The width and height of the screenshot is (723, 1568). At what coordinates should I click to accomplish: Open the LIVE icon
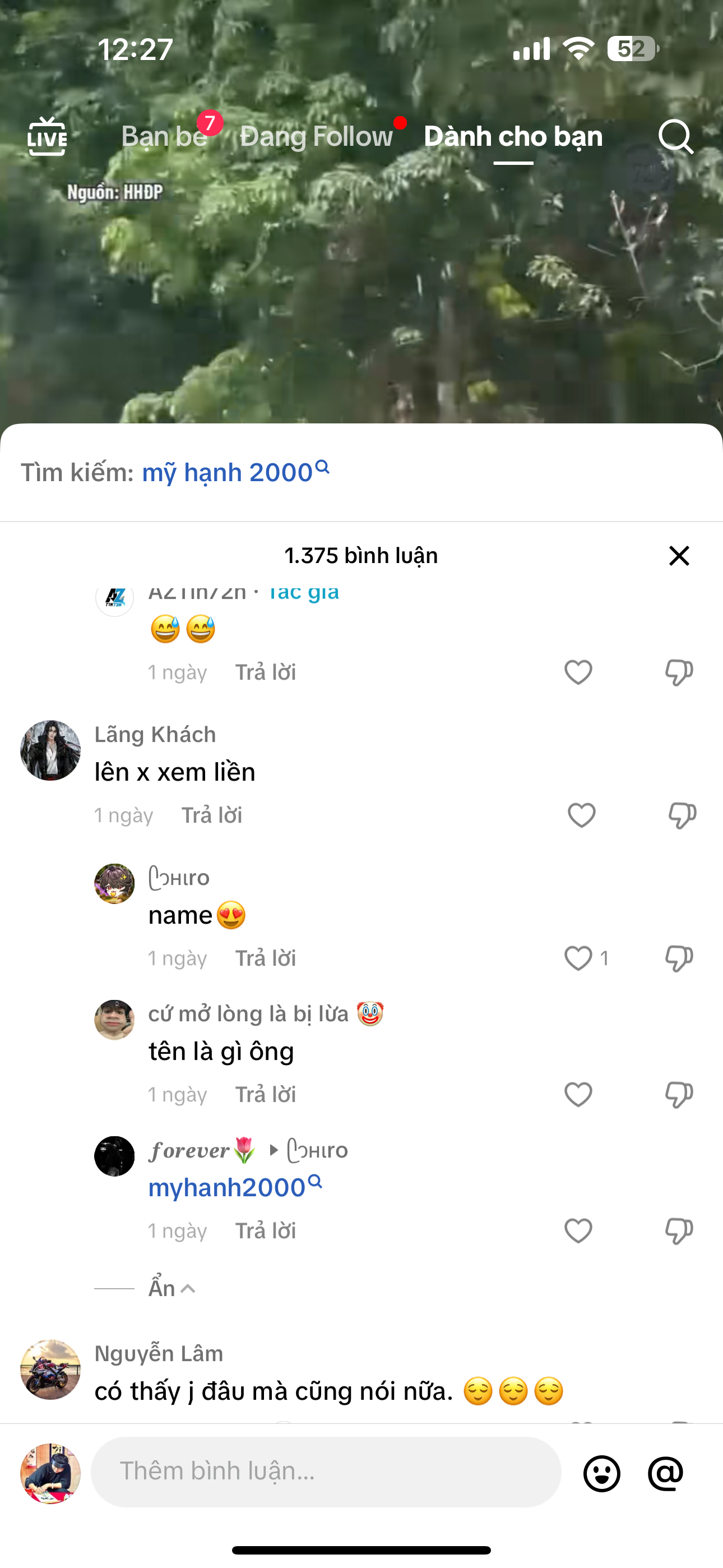point(47,136)
